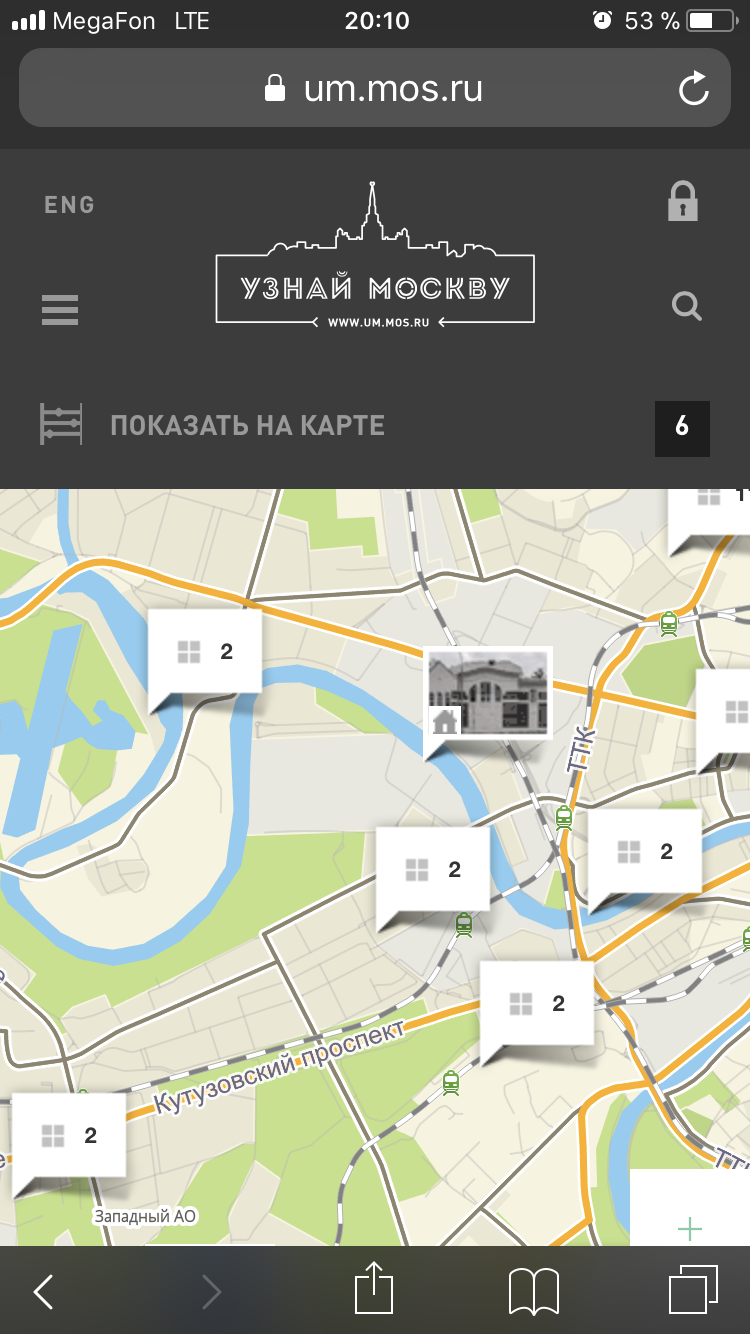Reload the um.mos.ru page
The height and width of the screenshot is (1334, 750).
693,89
